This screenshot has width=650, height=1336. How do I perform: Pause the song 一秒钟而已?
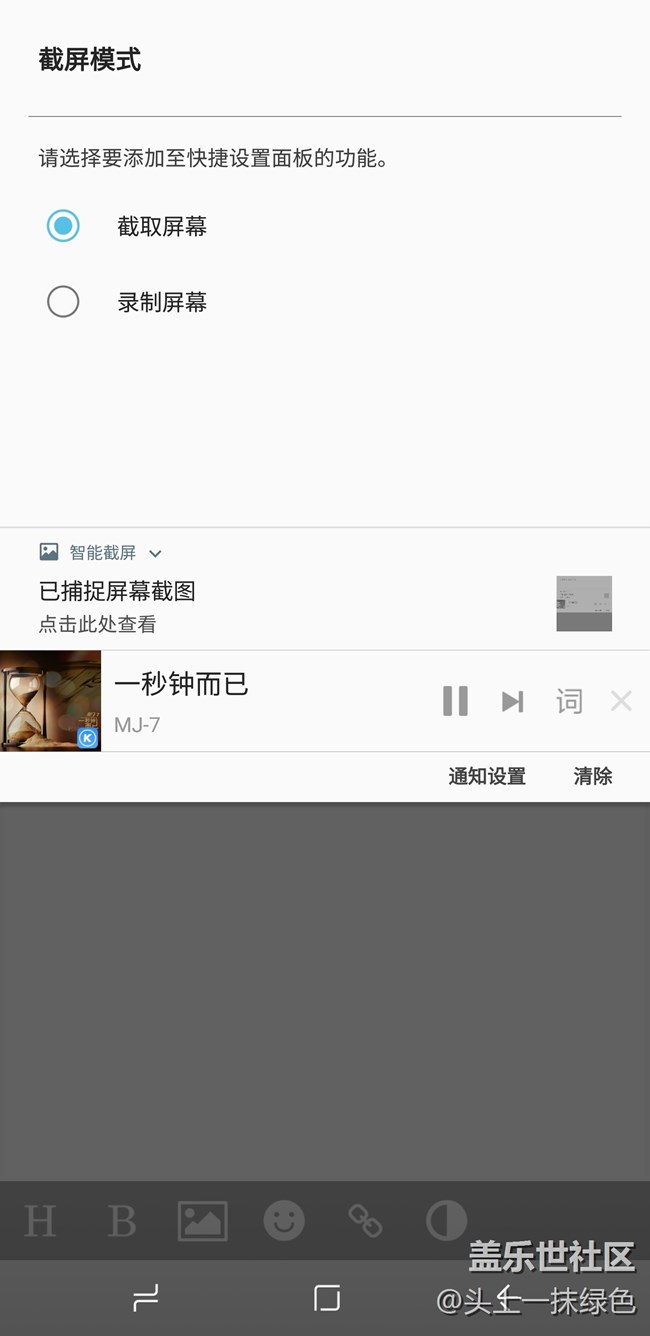tap(455, 701)
